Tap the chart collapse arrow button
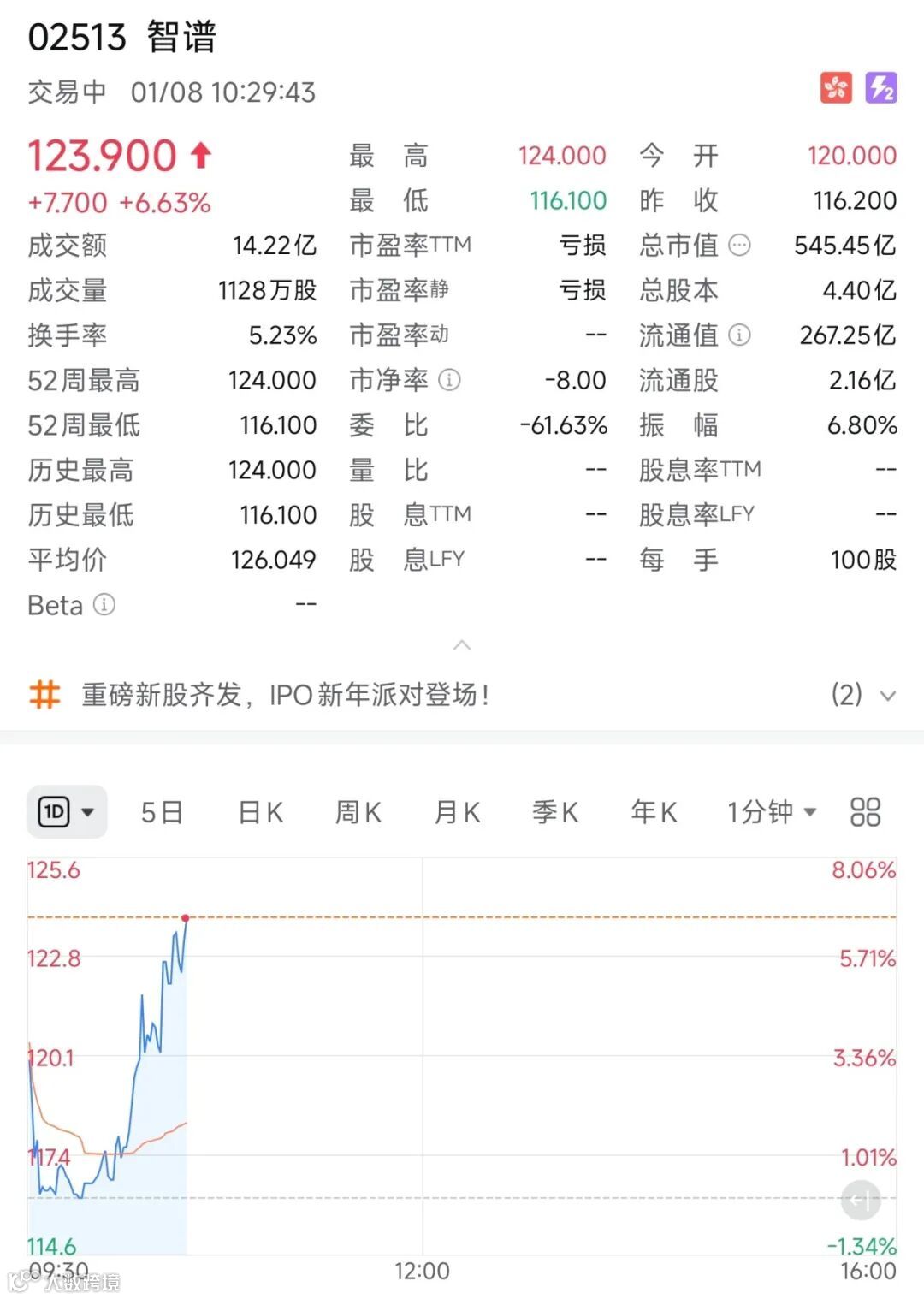Screen dimensions: 924x1299 (x=860, y=1200)
